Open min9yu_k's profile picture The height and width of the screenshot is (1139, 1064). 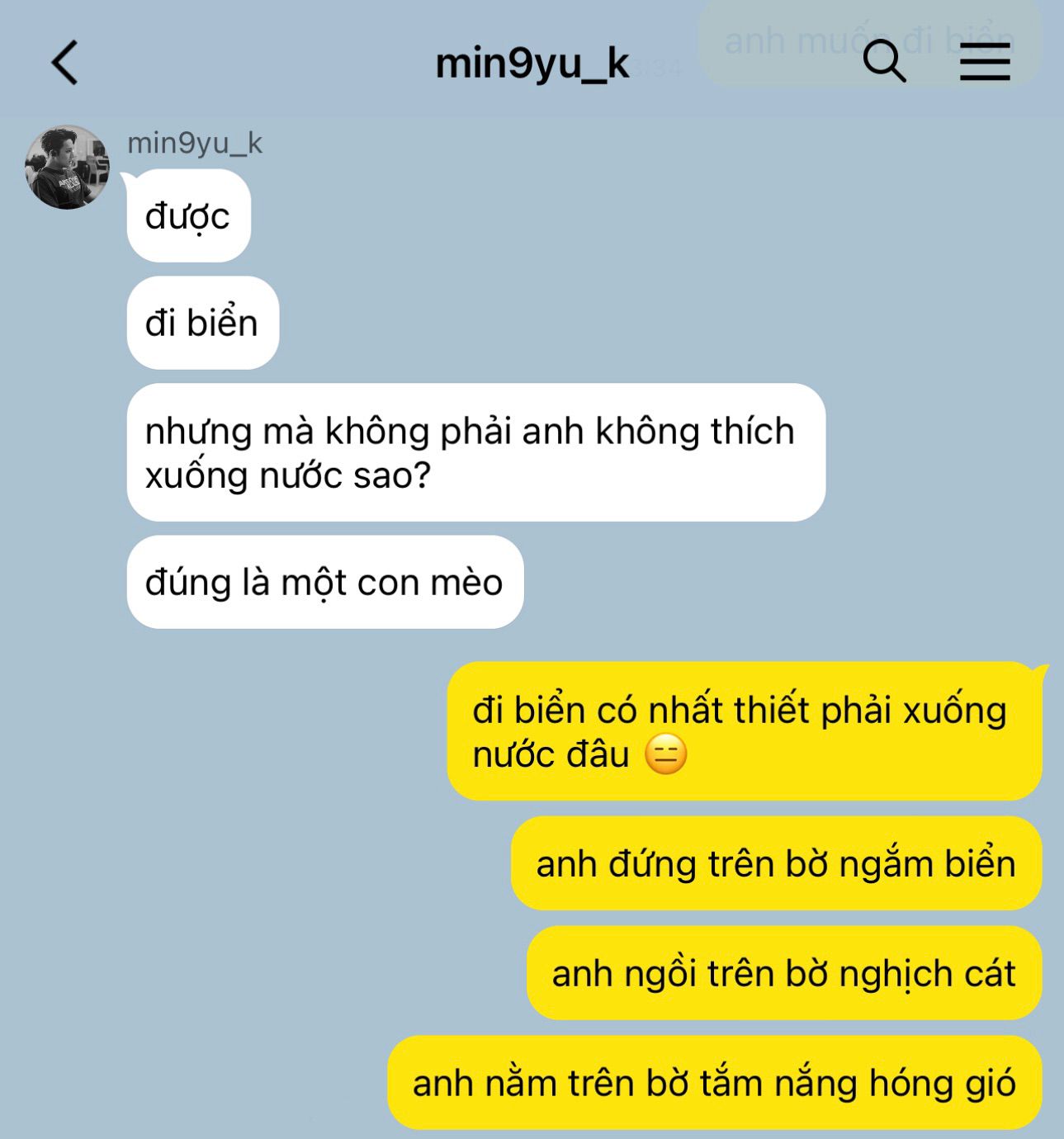click(67, 168)
